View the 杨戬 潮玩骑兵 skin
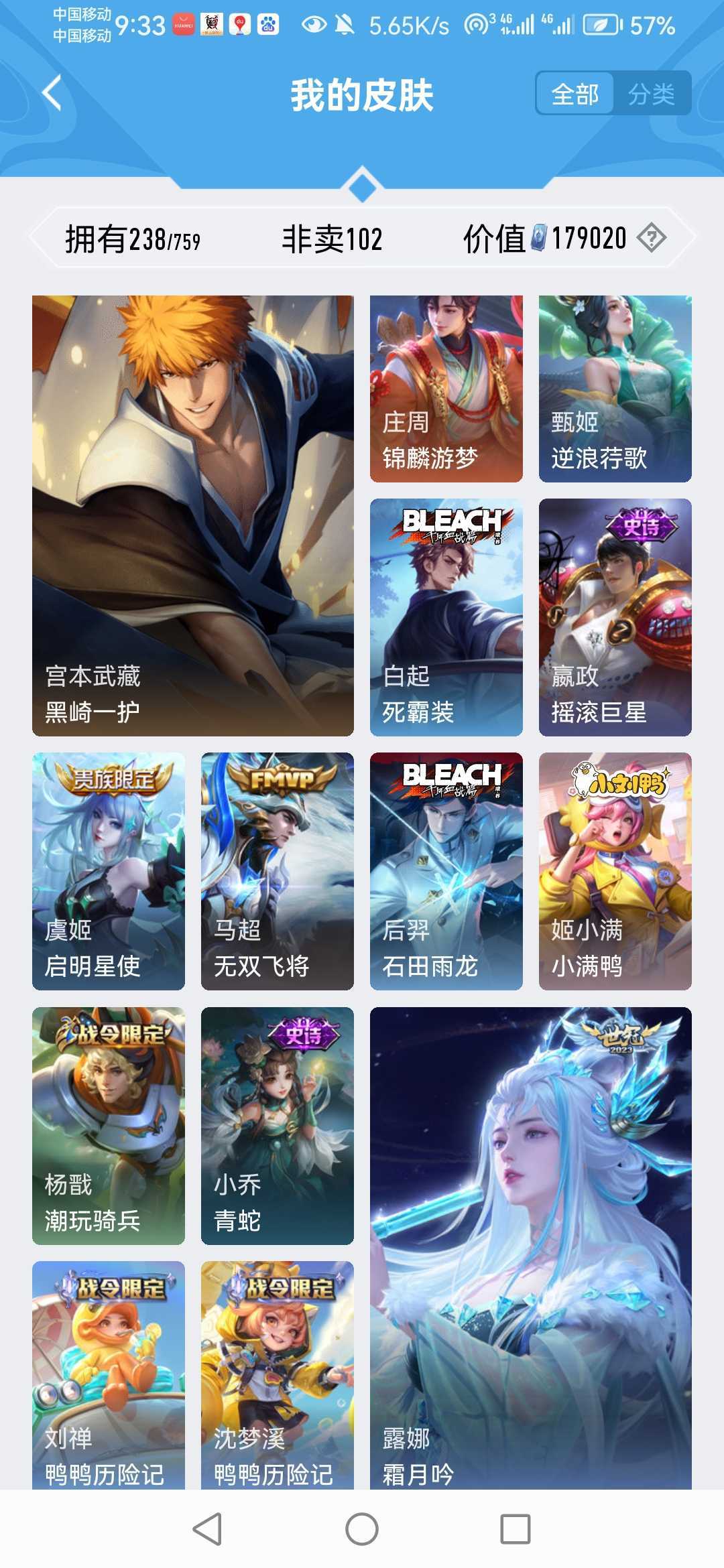 (x=109, y=1126)
